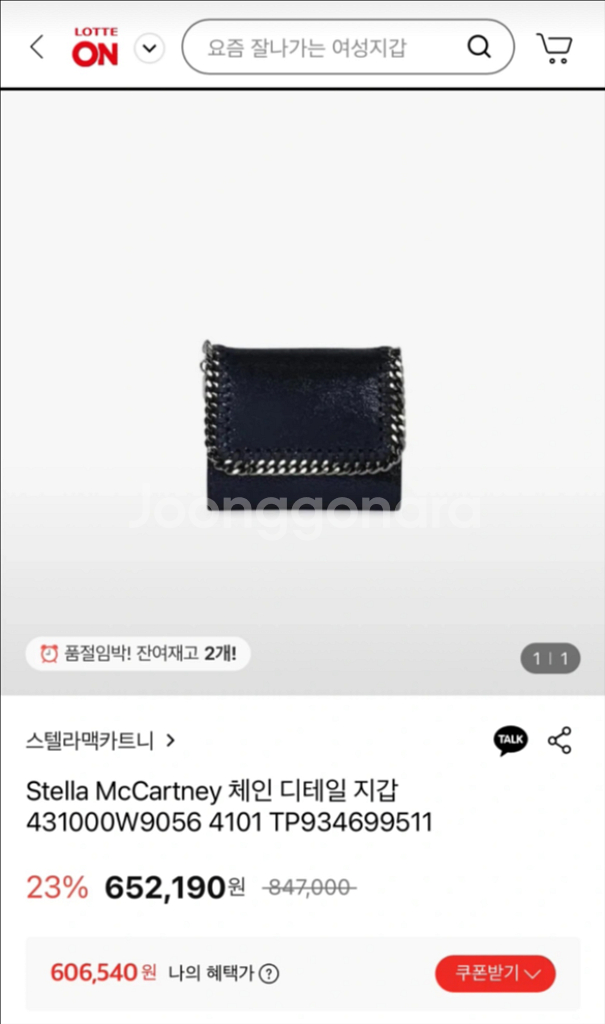605x1024 pixels.
Task: Expand the dropdown next to Lotte ON logo
Action: (x=150, y=48)
